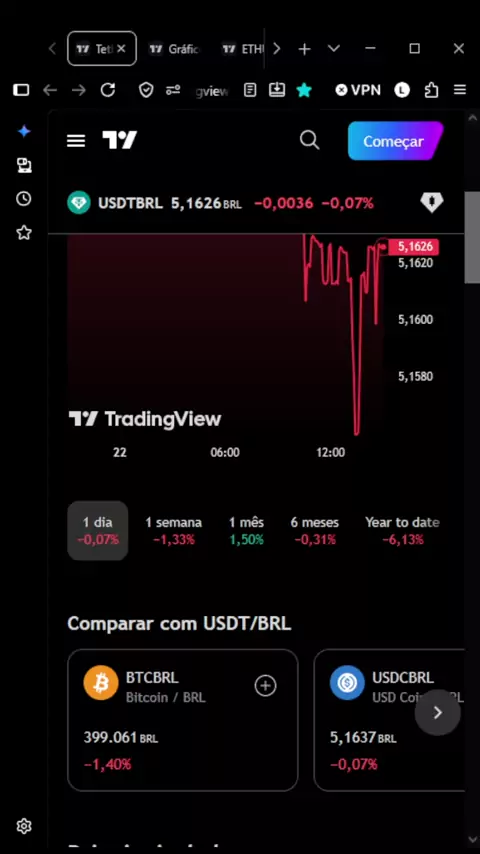Open the USDCBRL comparison card

[x=390, y=720]
